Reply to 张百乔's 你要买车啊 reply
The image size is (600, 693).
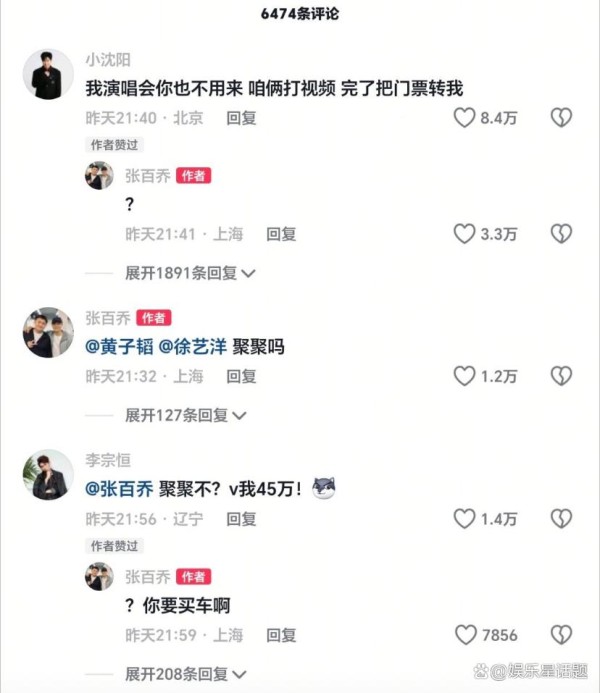[x=281, y=635]
